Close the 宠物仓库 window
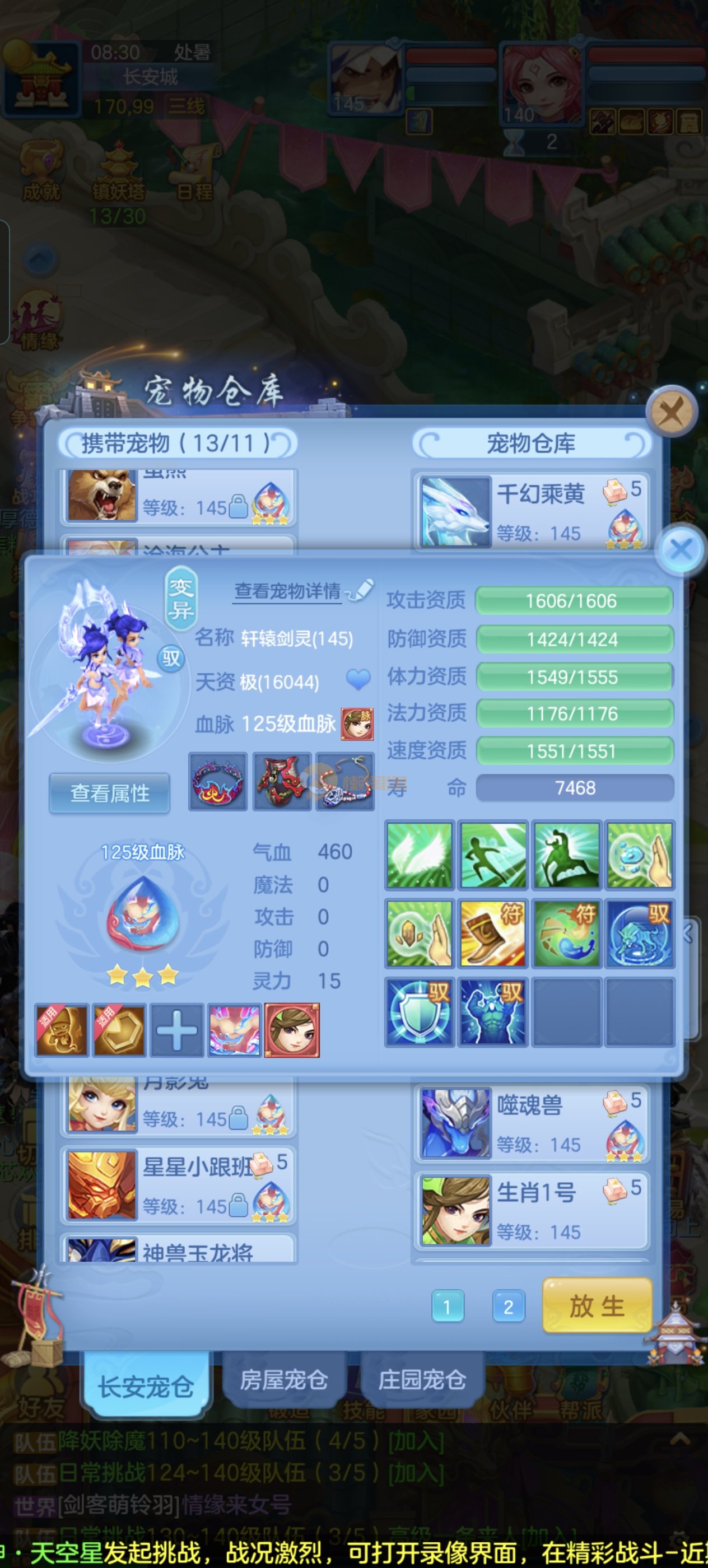The width and height of the screenshot is (708, 1568). [x=671, y=413]
